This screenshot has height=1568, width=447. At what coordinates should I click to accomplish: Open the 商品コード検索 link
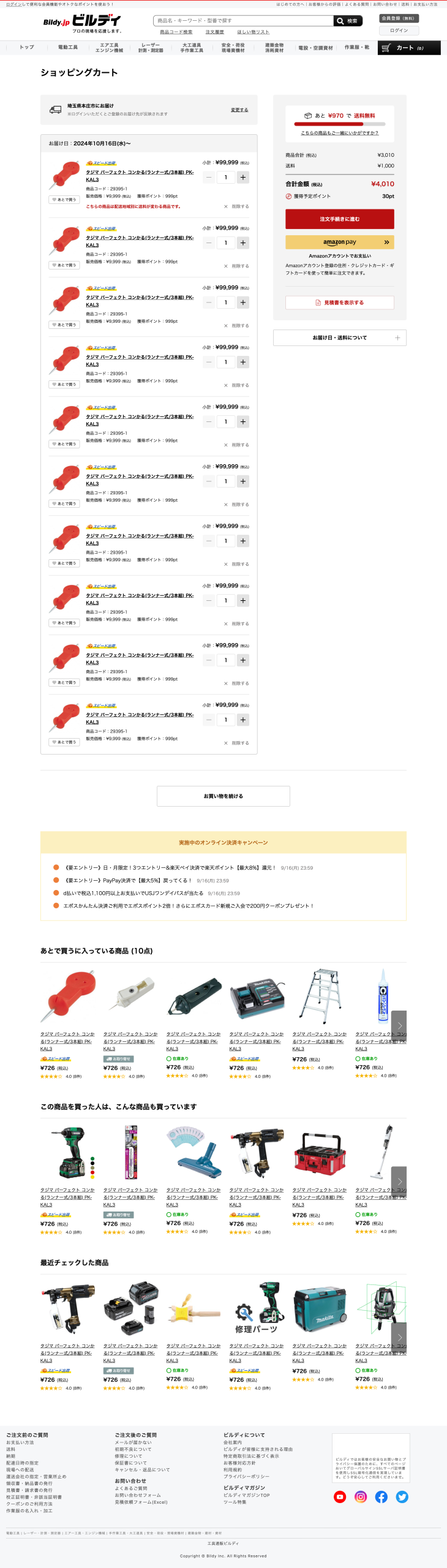176,32
